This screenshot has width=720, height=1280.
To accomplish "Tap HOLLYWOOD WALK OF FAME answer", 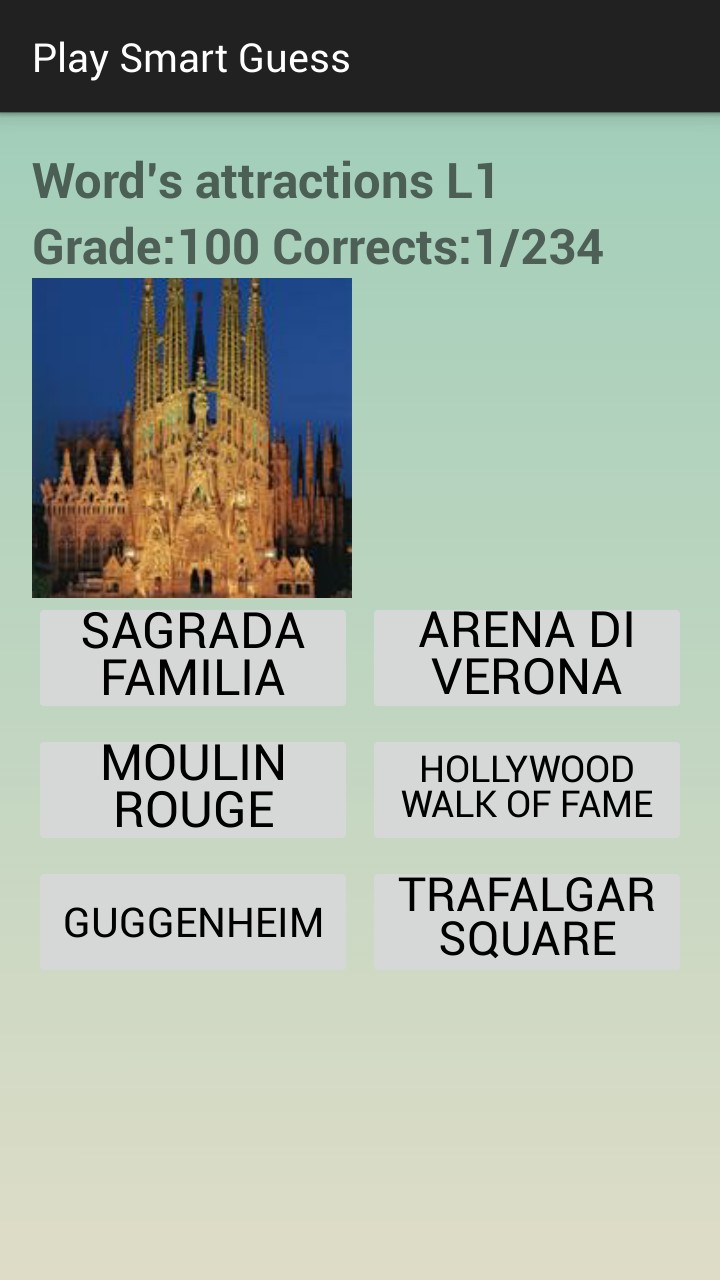I will [527, 789].
